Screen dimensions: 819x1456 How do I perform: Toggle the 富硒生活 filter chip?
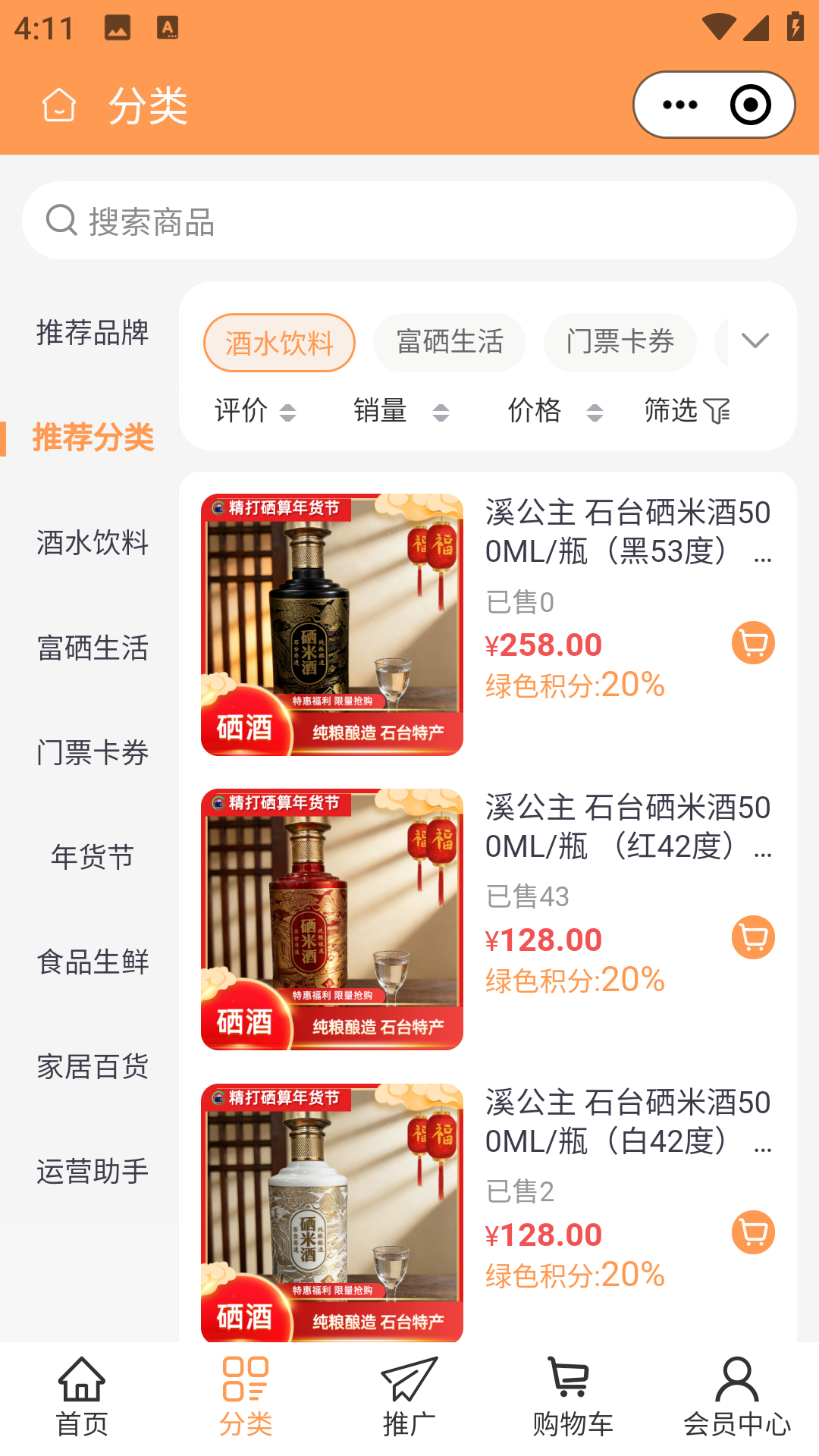click(x=449, y=342)
